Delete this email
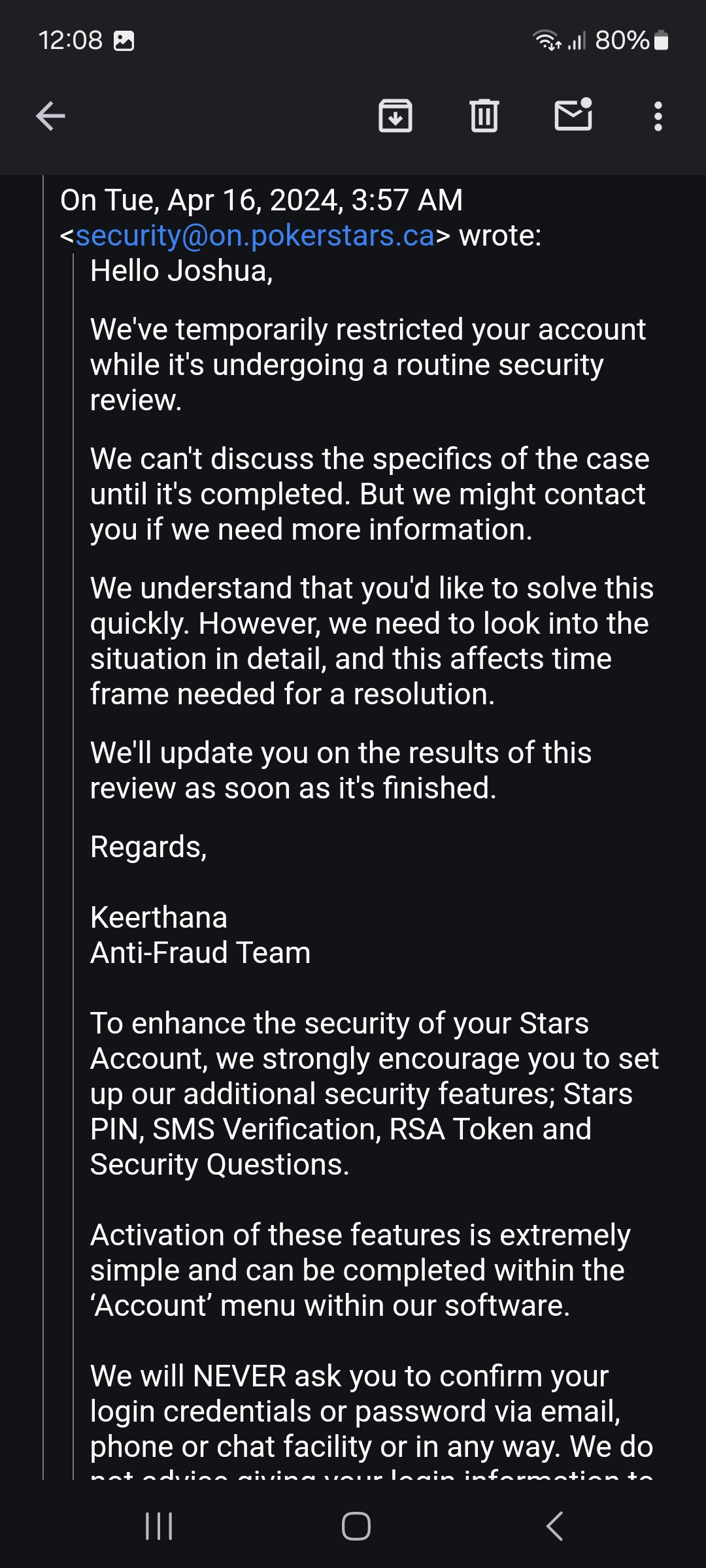The image size is (706, 1568). point(484,116)
